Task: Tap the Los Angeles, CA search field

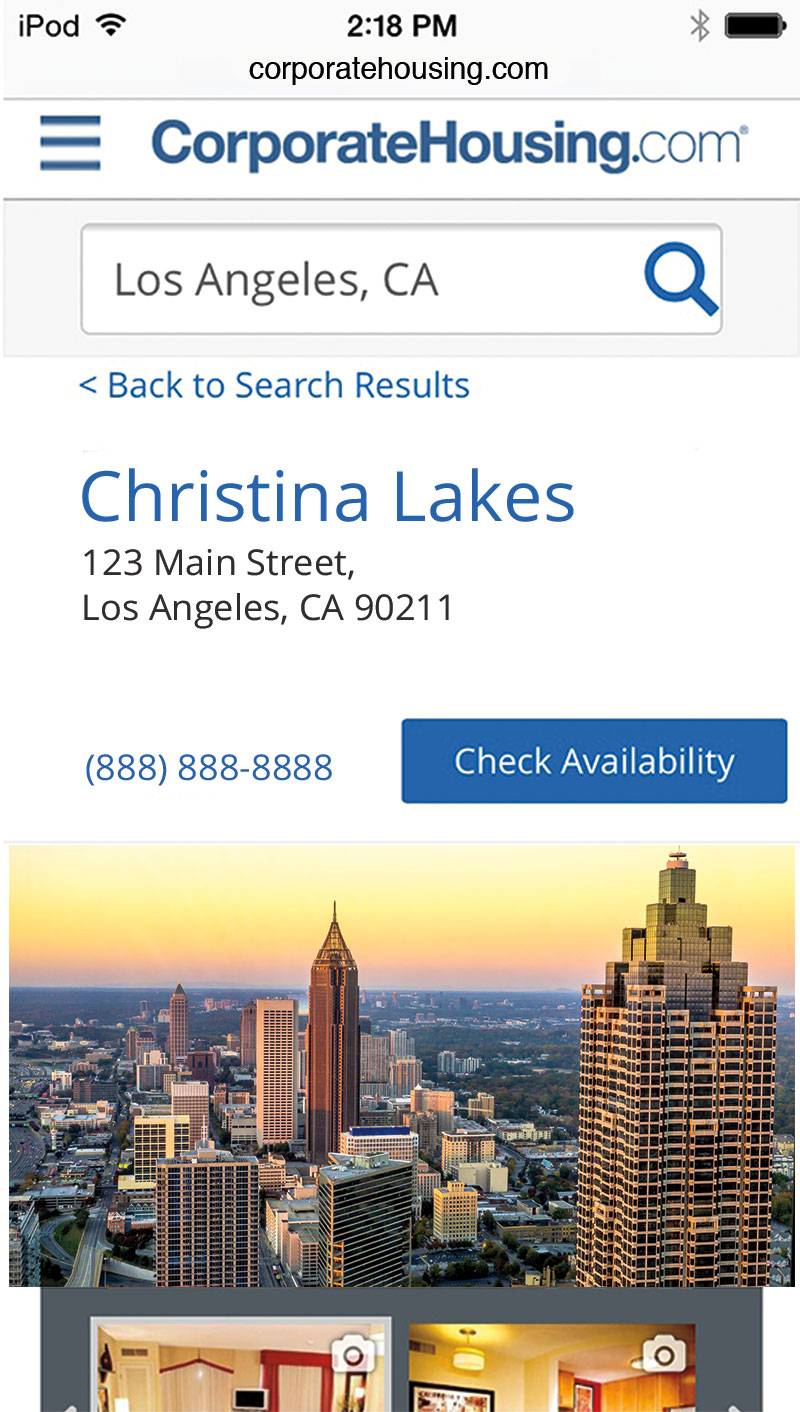Action: coord(360,279)
